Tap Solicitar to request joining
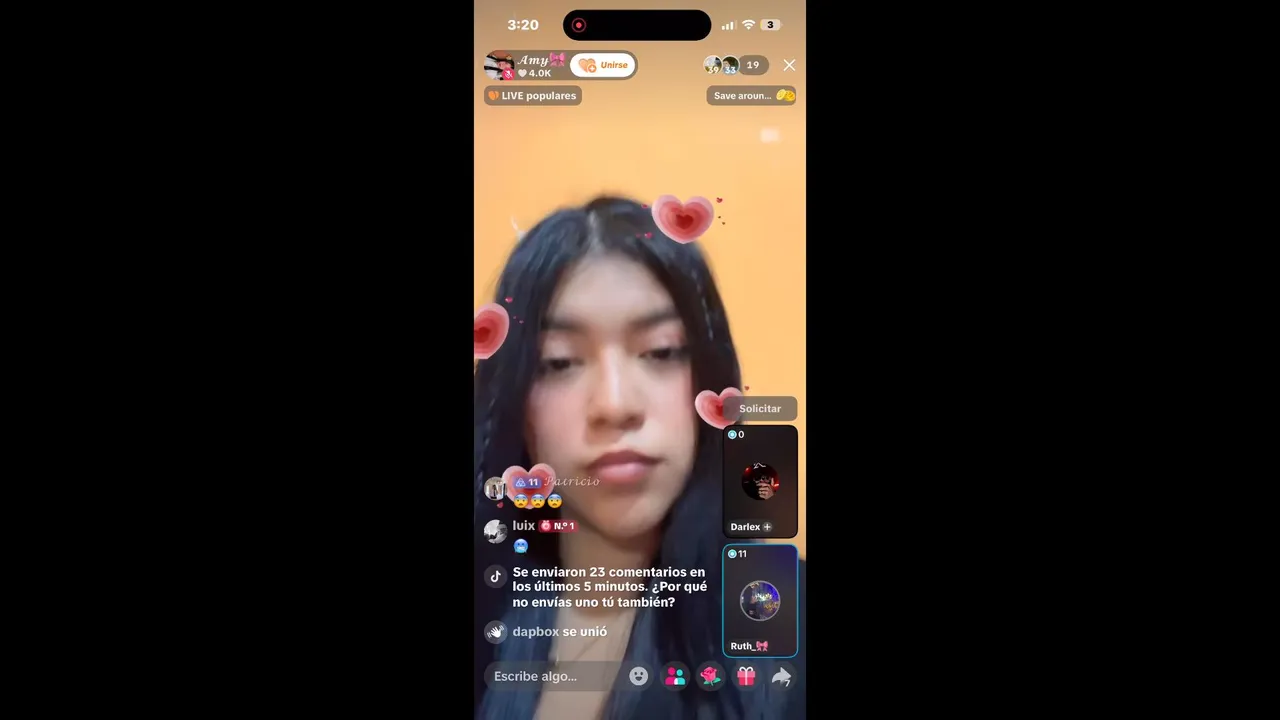 pyautogui.click(x=760, y=408)
